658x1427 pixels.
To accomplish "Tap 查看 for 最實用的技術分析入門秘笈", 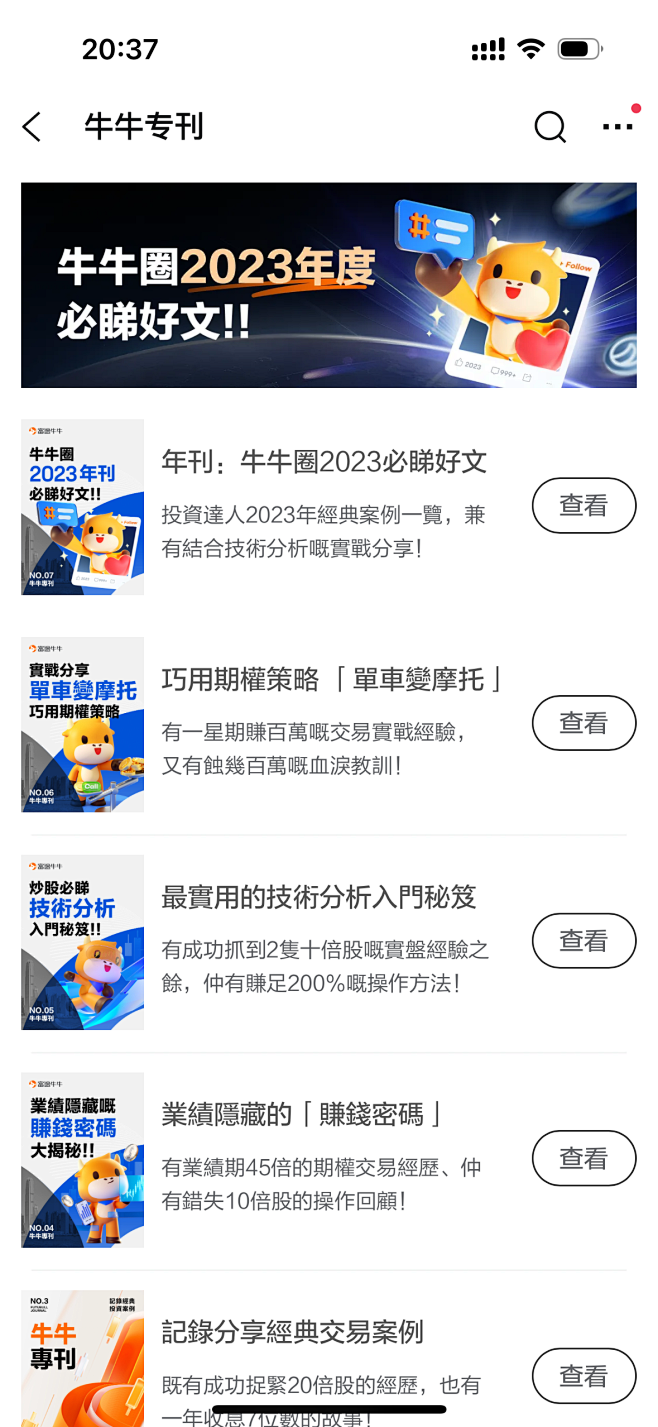I will pos(583,941).
